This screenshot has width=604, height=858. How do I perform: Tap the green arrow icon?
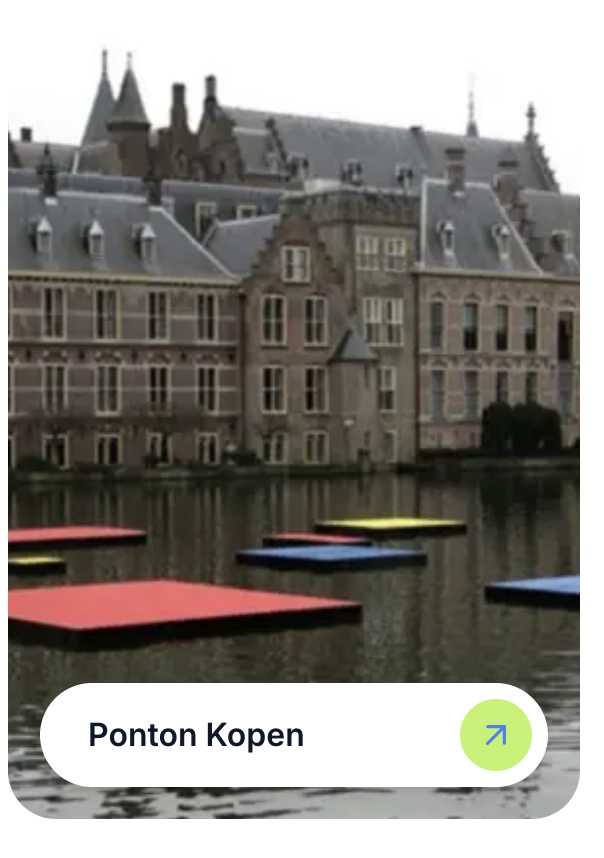[495, 735]
